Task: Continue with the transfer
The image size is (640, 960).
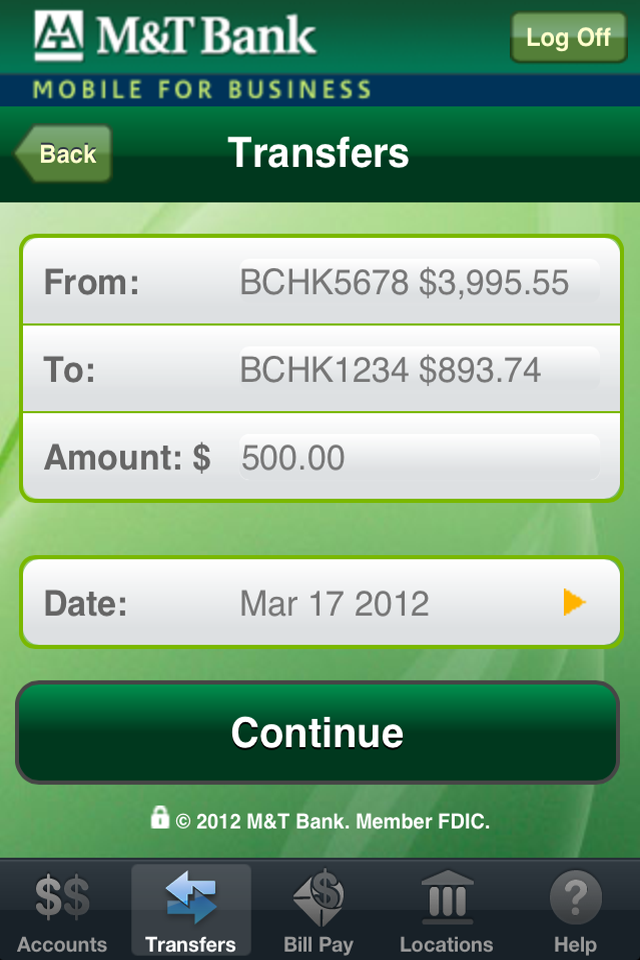Action: (x=318, y=733)
